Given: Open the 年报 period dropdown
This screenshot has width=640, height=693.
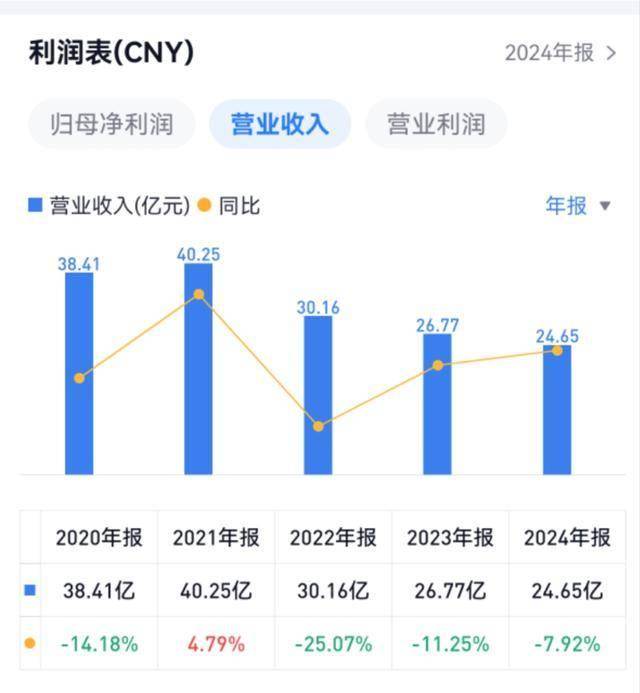Looking at the screenshot, I should (578, 205).
